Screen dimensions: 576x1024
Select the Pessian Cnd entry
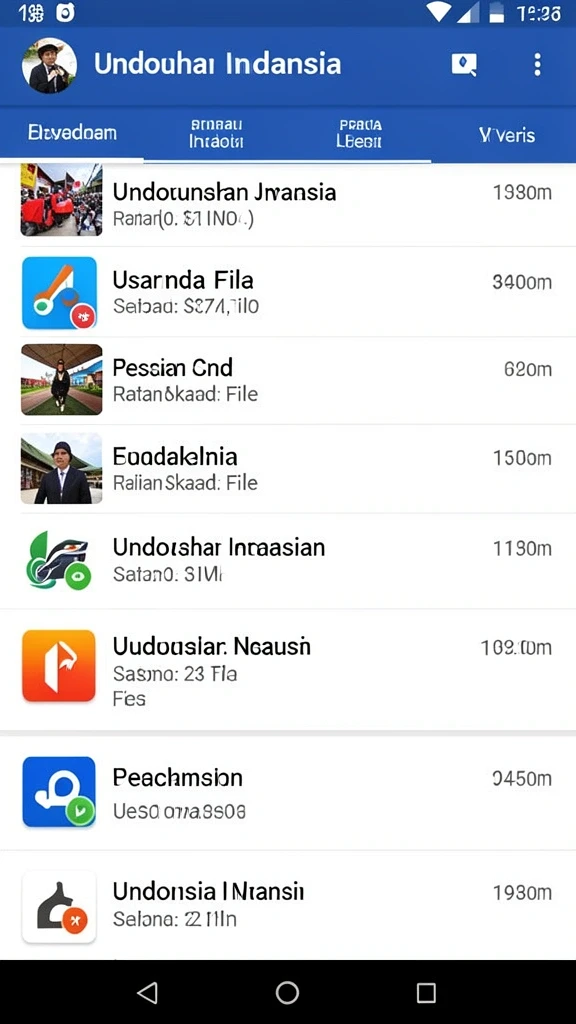pyautogui.click(x=288, y=381)
